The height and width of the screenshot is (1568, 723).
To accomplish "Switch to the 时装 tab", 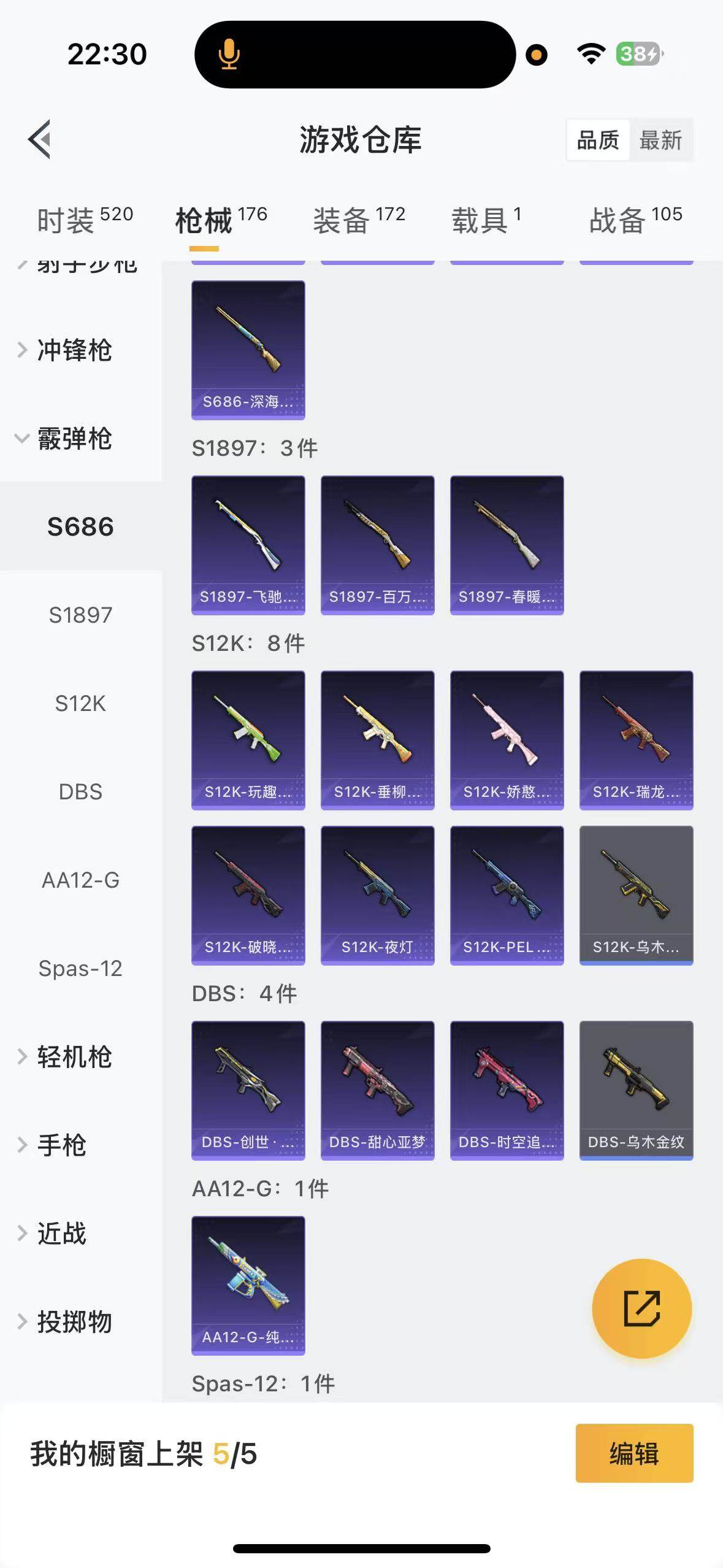I will (85, 220).
